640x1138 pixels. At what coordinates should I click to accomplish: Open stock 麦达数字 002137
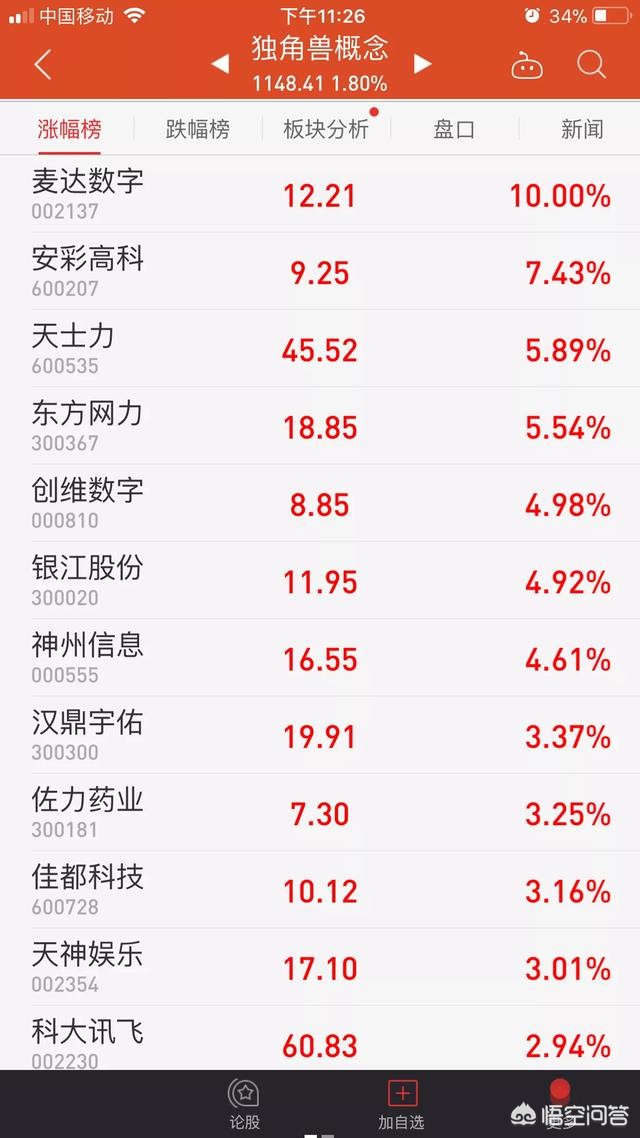tap(320, 195)
